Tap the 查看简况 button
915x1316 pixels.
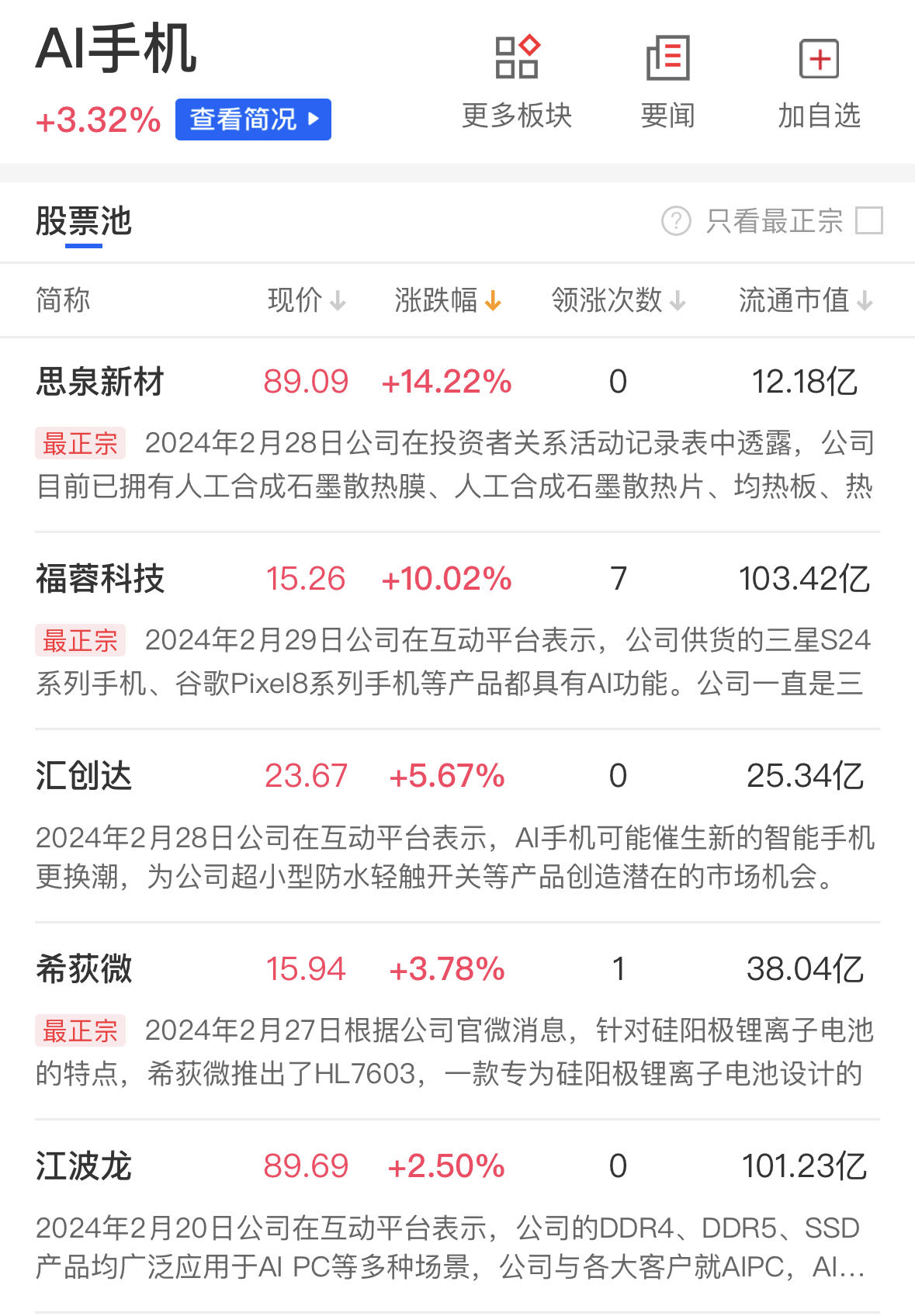(x=253, y=119)
